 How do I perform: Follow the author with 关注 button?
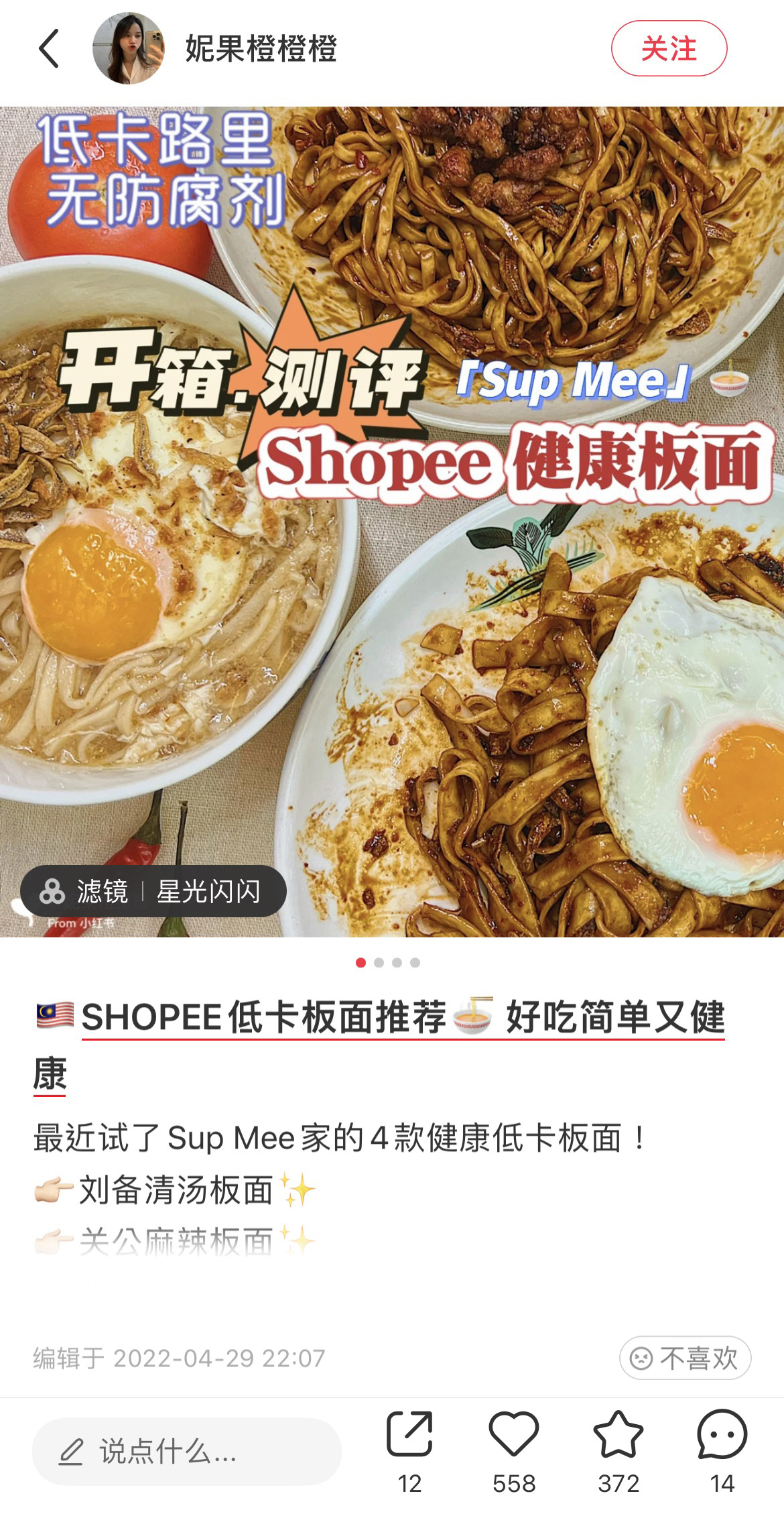click(668, 48)
